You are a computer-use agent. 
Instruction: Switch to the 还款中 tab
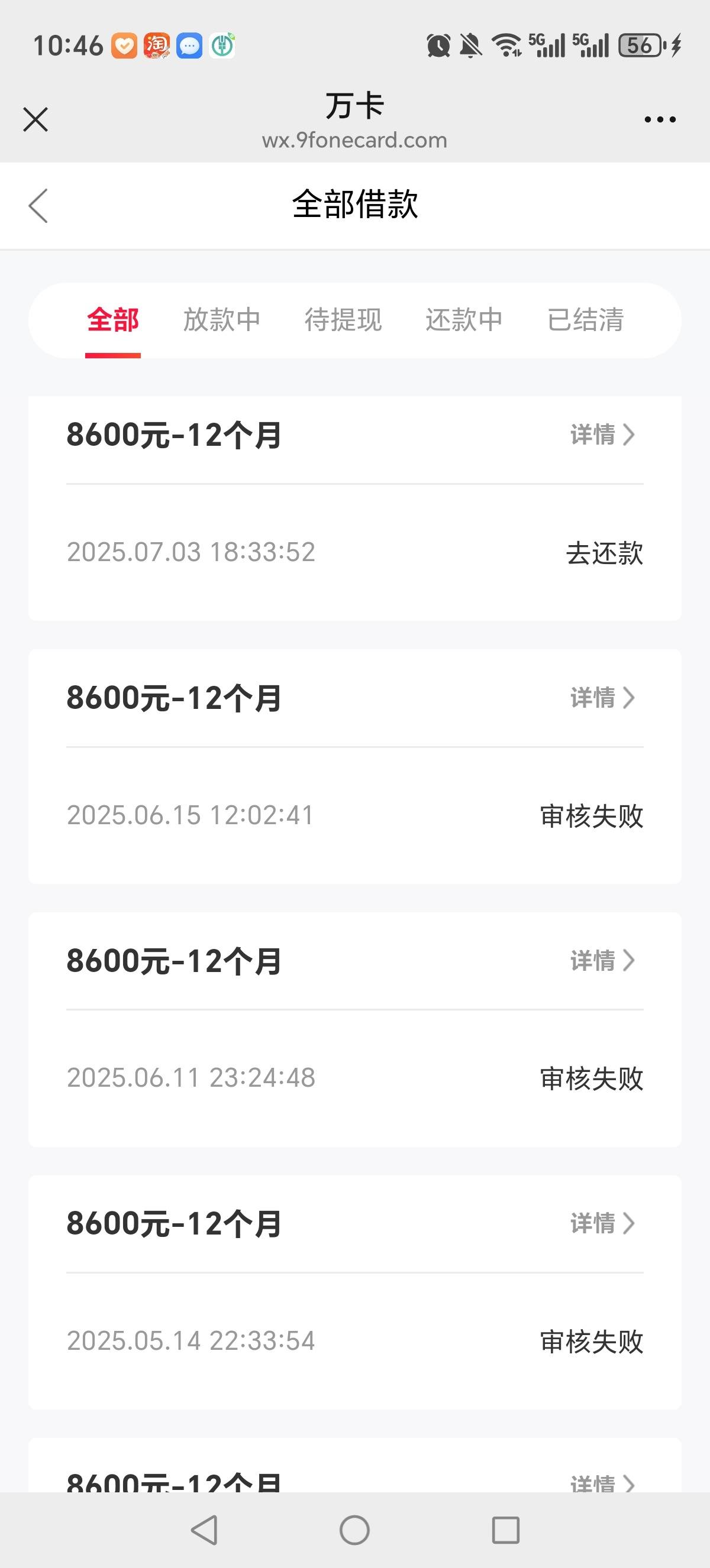click(x=464, y=320)
